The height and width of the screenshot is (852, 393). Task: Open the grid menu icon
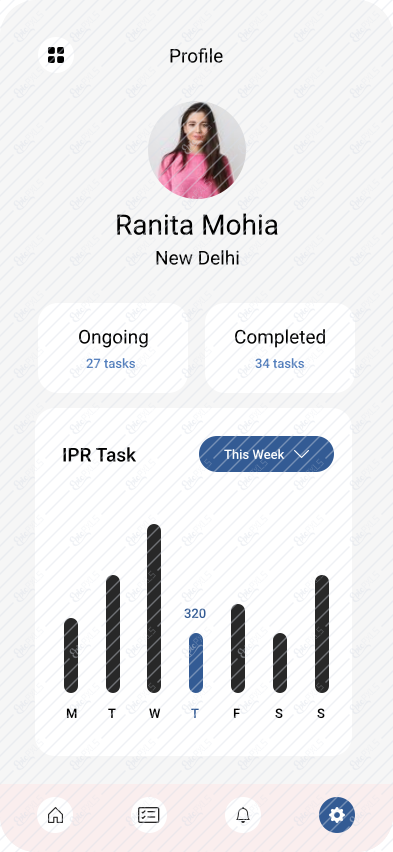55,55
